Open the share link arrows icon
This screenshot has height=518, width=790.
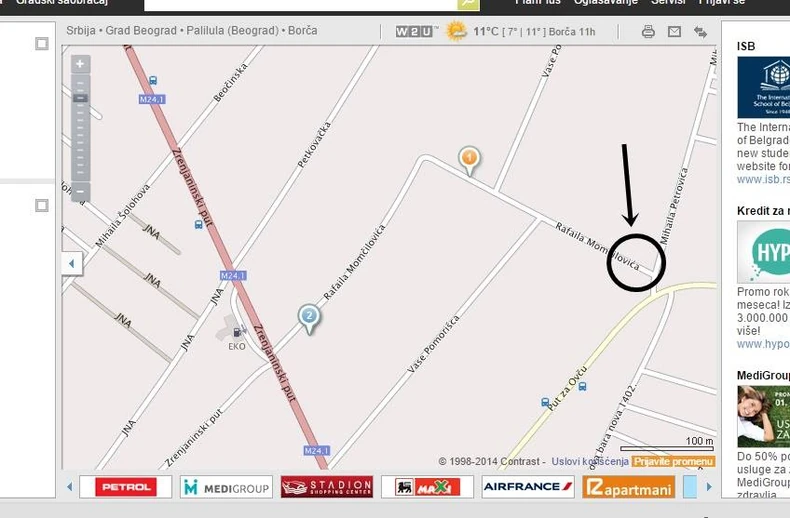700,32
